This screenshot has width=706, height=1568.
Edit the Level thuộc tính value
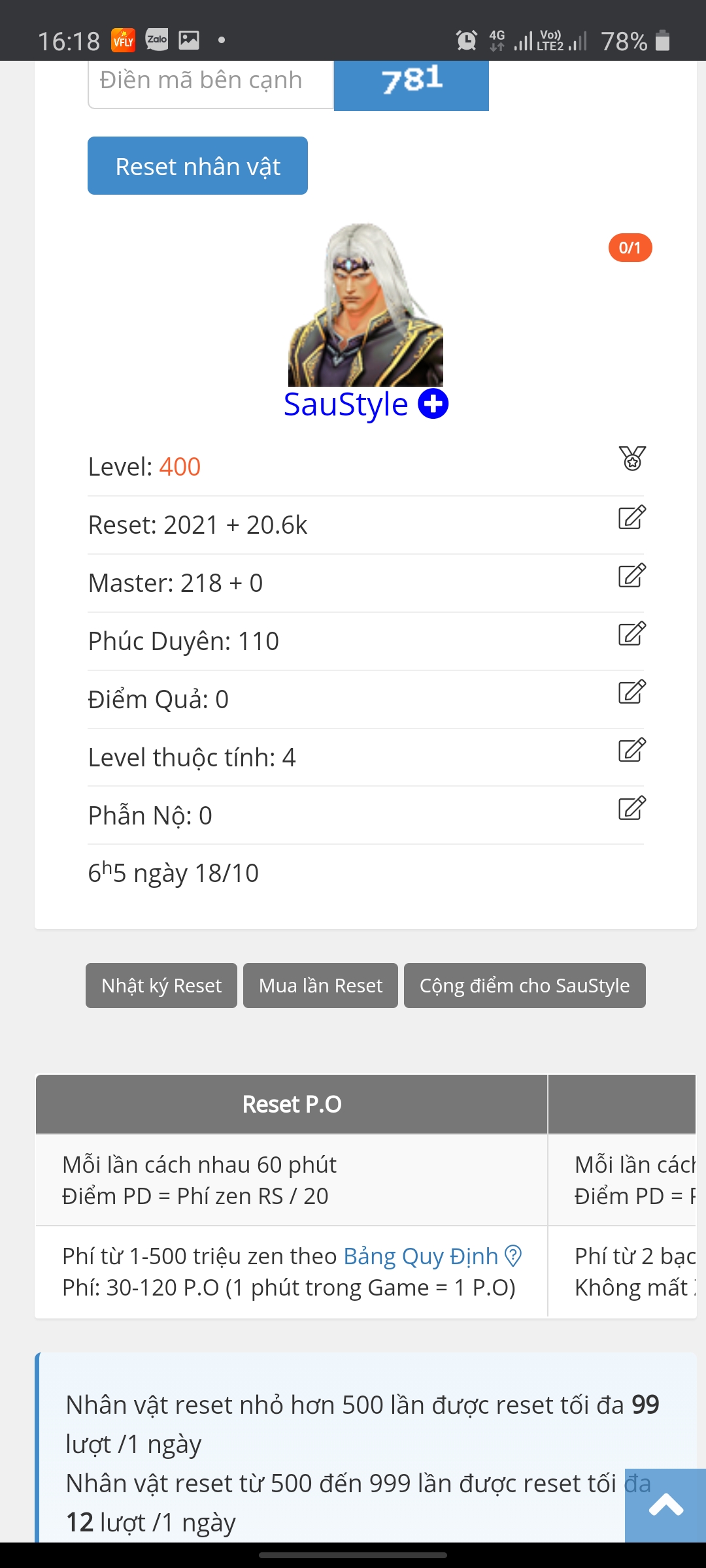(632, 750)
